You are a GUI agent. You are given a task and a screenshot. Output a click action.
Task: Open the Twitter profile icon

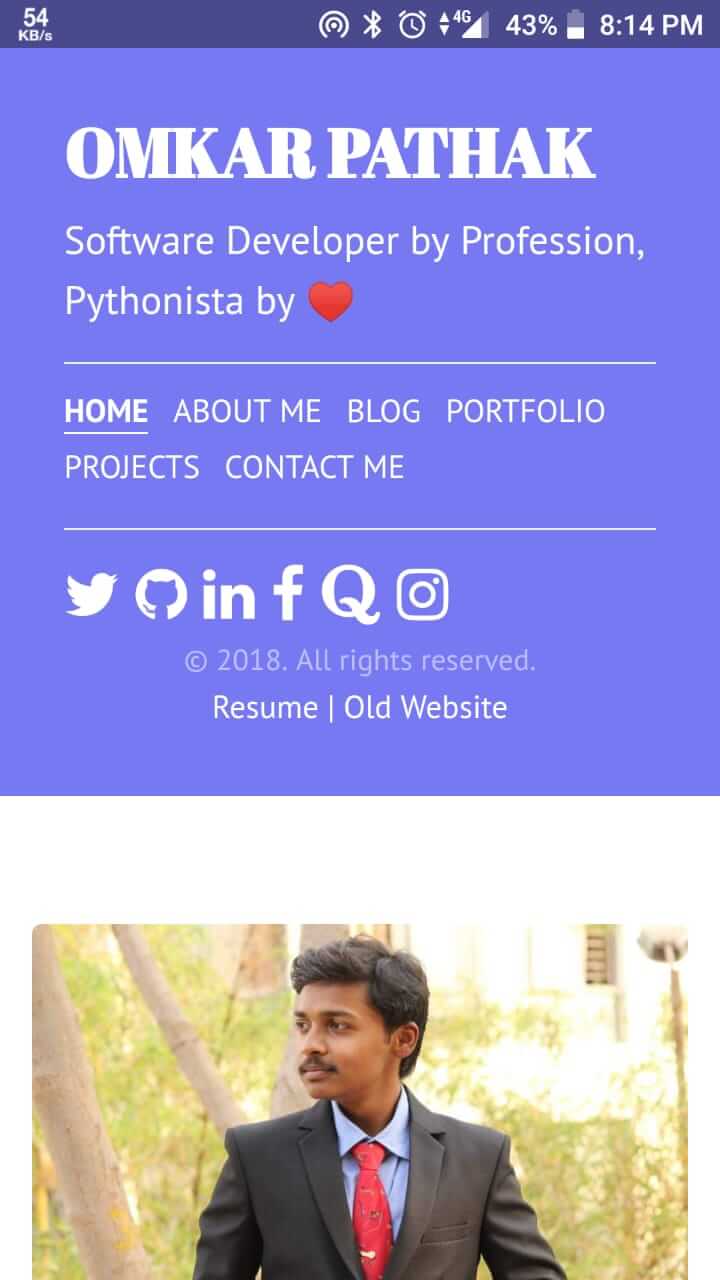[91, 594]
